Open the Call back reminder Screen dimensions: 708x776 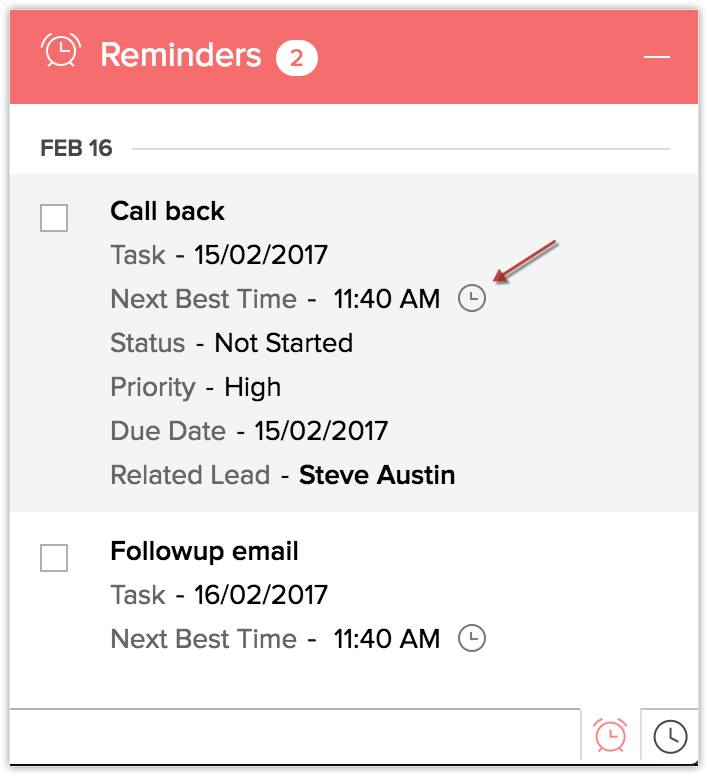(167, 212)
